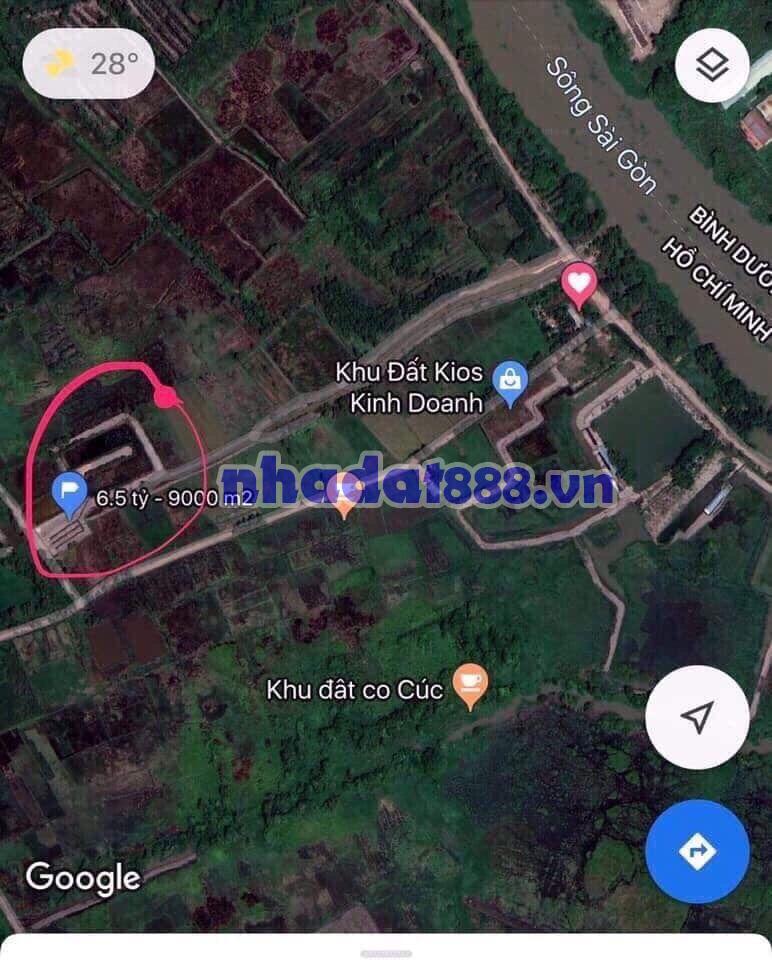Select the Khu Đất Kios Kinh Doanh pin
772x960 pixels.
tap(512, 383)
